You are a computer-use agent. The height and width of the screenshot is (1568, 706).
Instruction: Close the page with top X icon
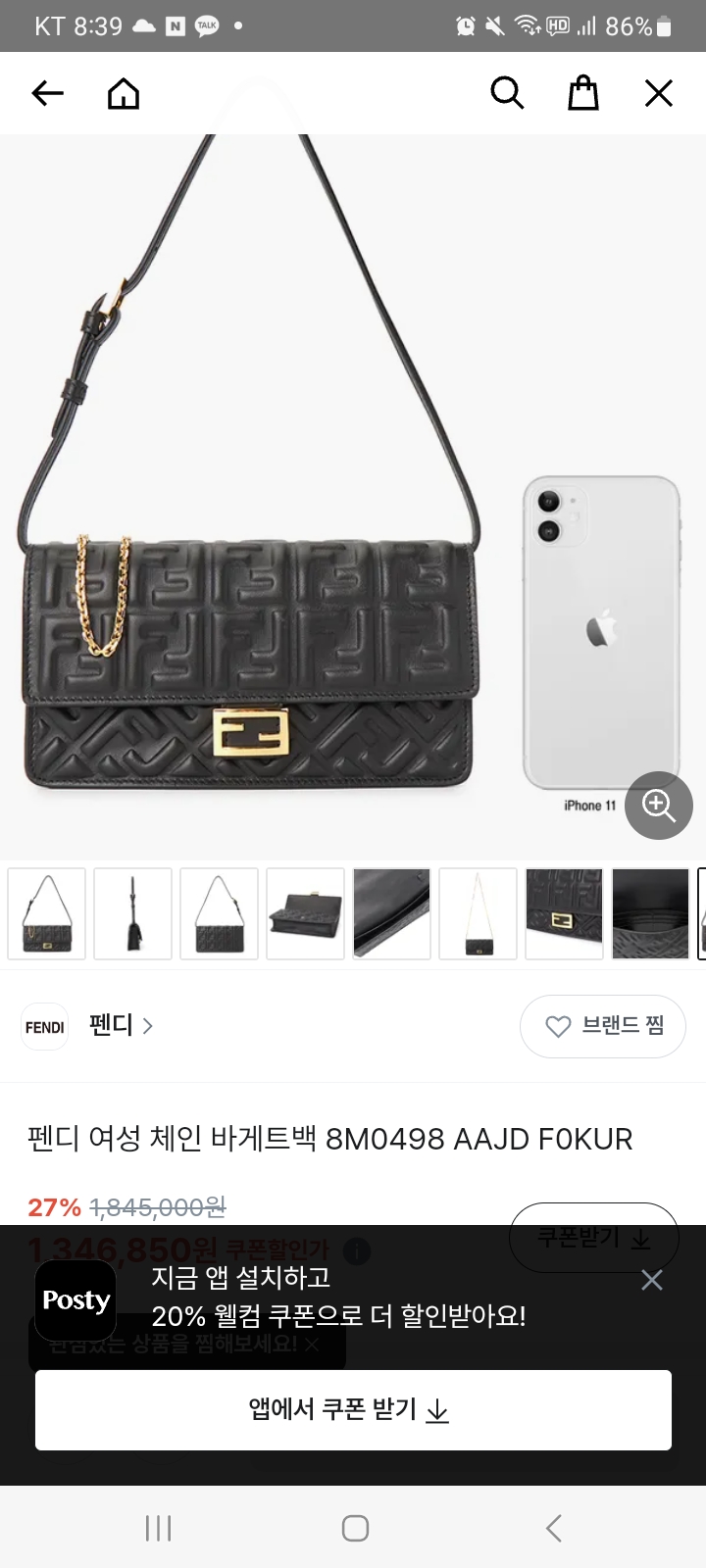click(659, 93)
